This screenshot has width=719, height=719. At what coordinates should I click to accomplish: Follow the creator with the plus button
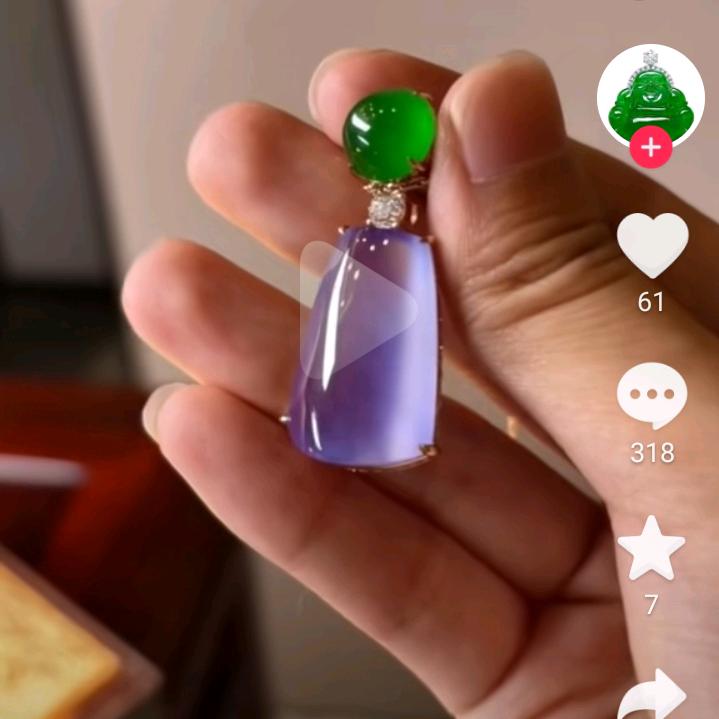651,149
